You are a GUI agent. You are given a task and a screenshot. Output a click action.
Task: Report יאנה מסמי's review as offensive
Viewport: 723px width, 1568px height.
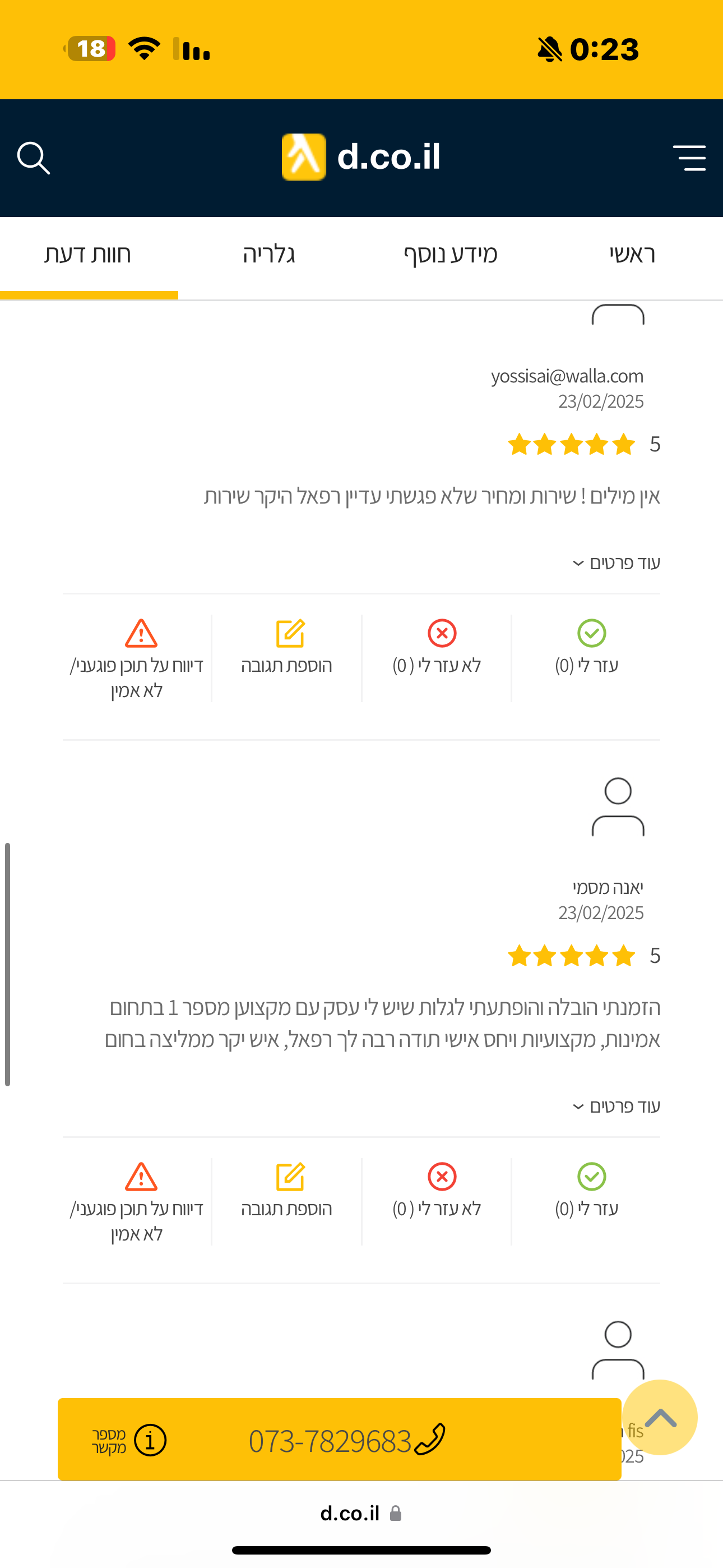click(x=137, y=1200)
